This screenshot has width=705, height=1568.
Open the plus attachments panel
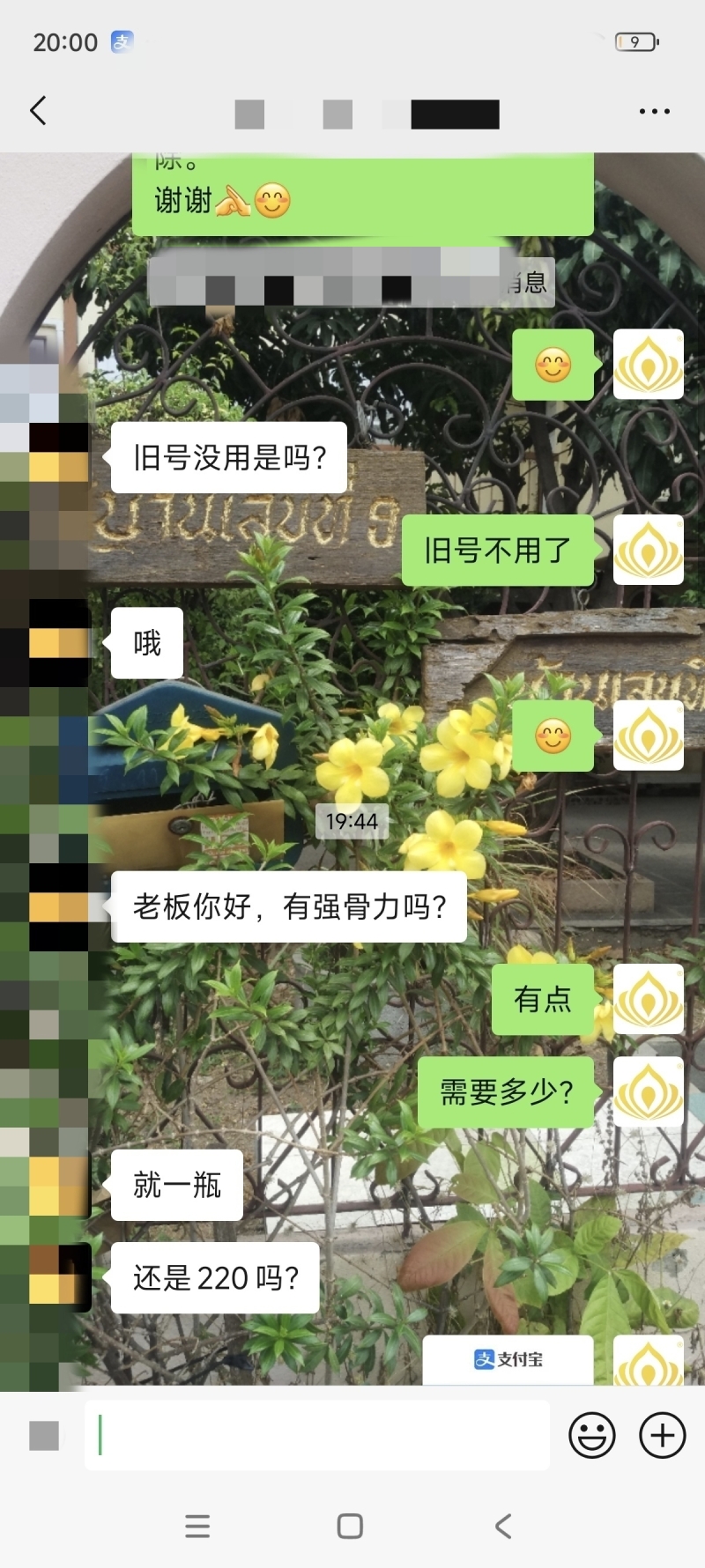[662, 1435]
